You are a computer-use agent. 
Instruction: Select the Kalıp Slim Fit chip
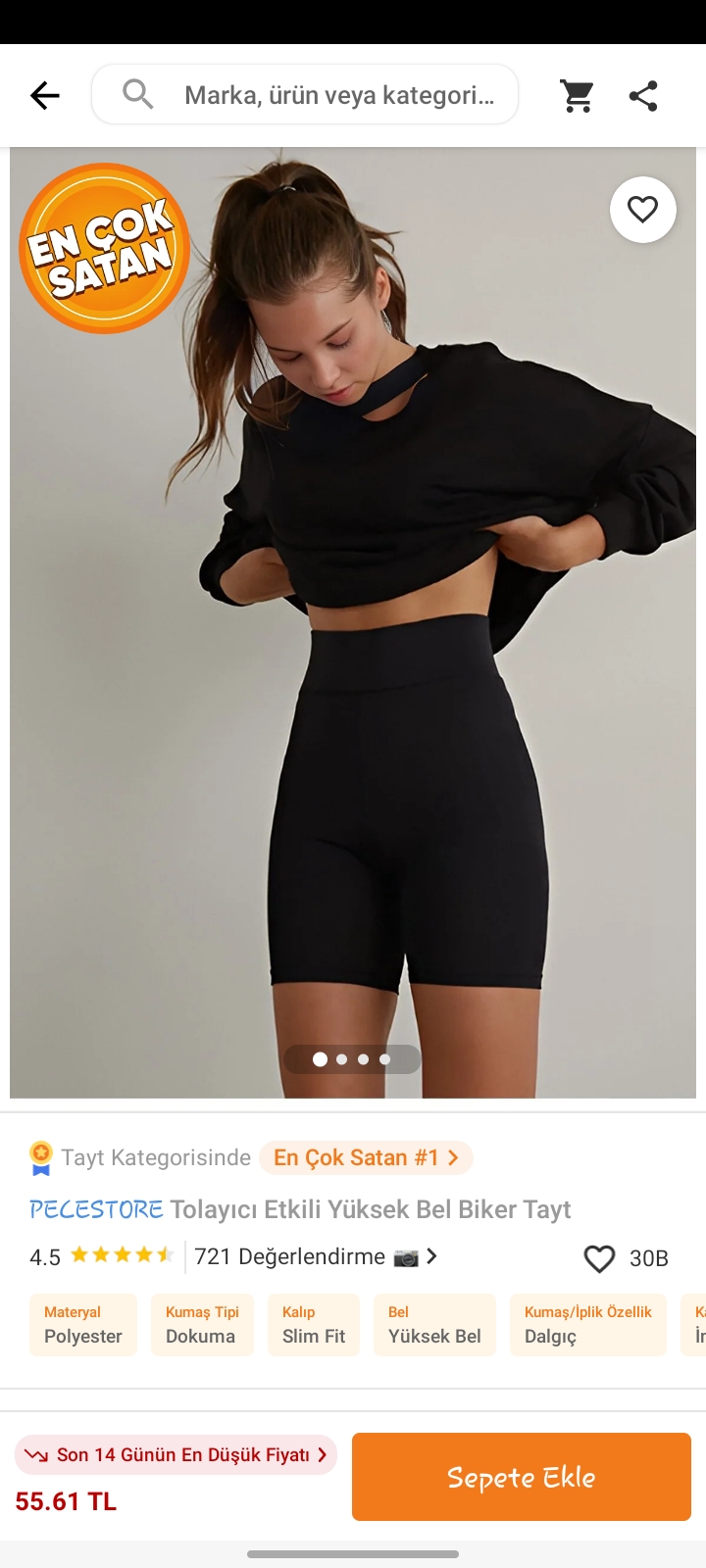point(314,1325)
